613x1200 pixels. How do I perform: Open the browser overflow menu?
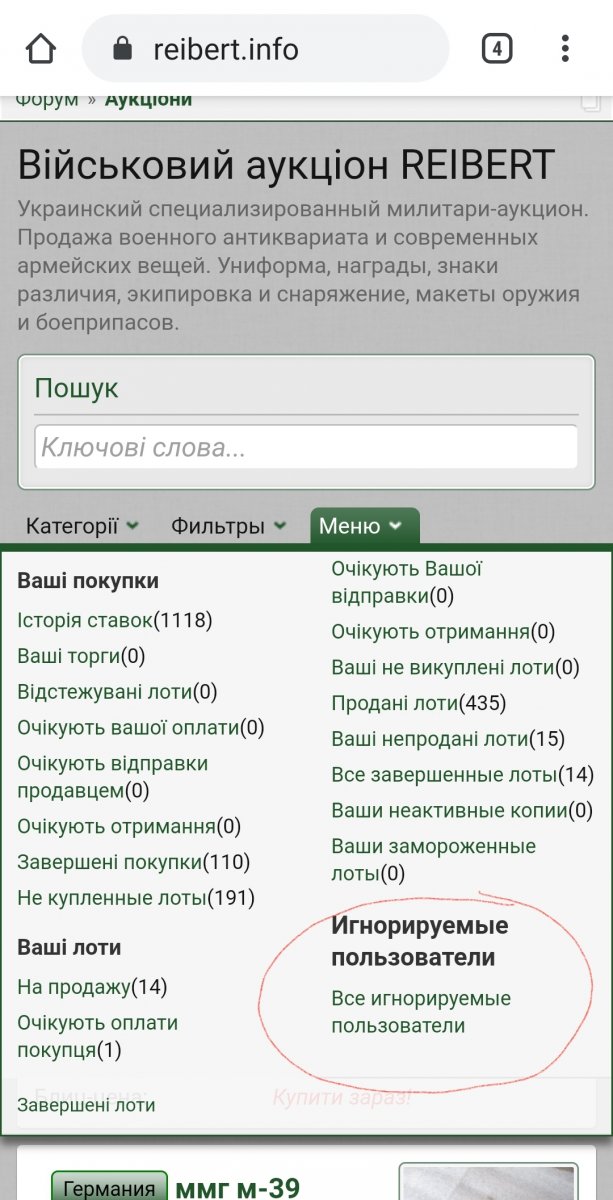point(565,48)
